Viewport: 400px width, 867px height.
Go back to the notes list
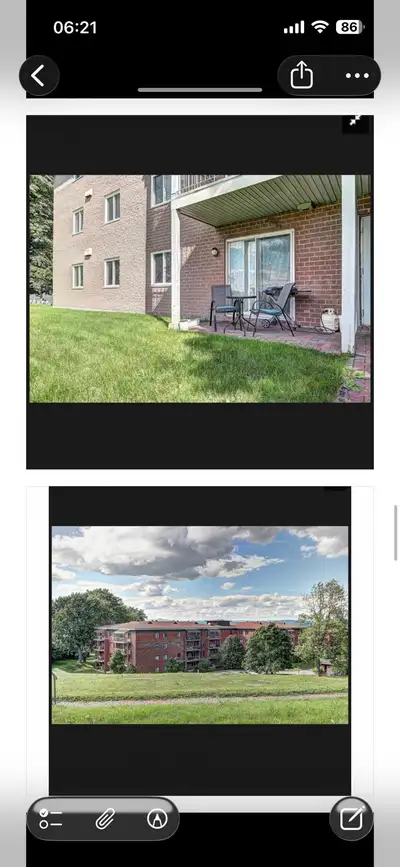[39, 76]
